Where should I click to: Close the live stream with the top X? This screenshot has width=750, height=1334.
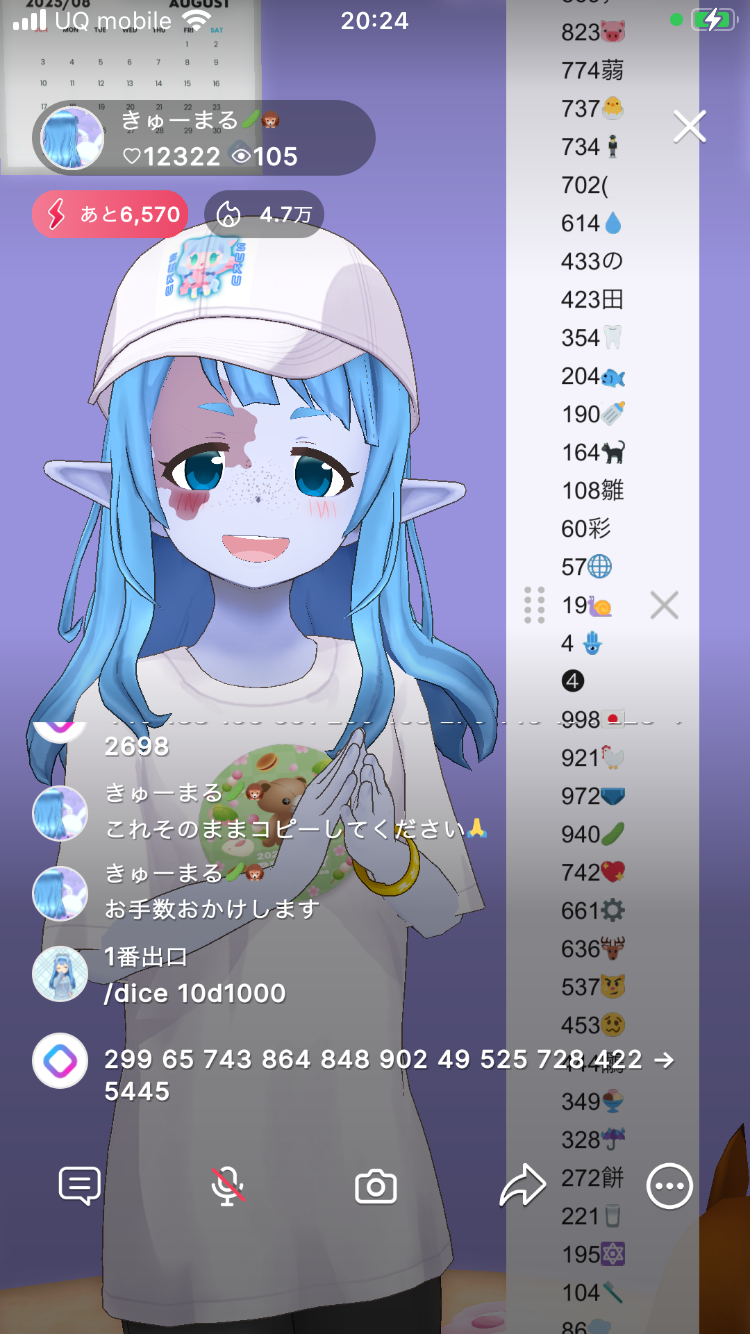pos(690,127)
